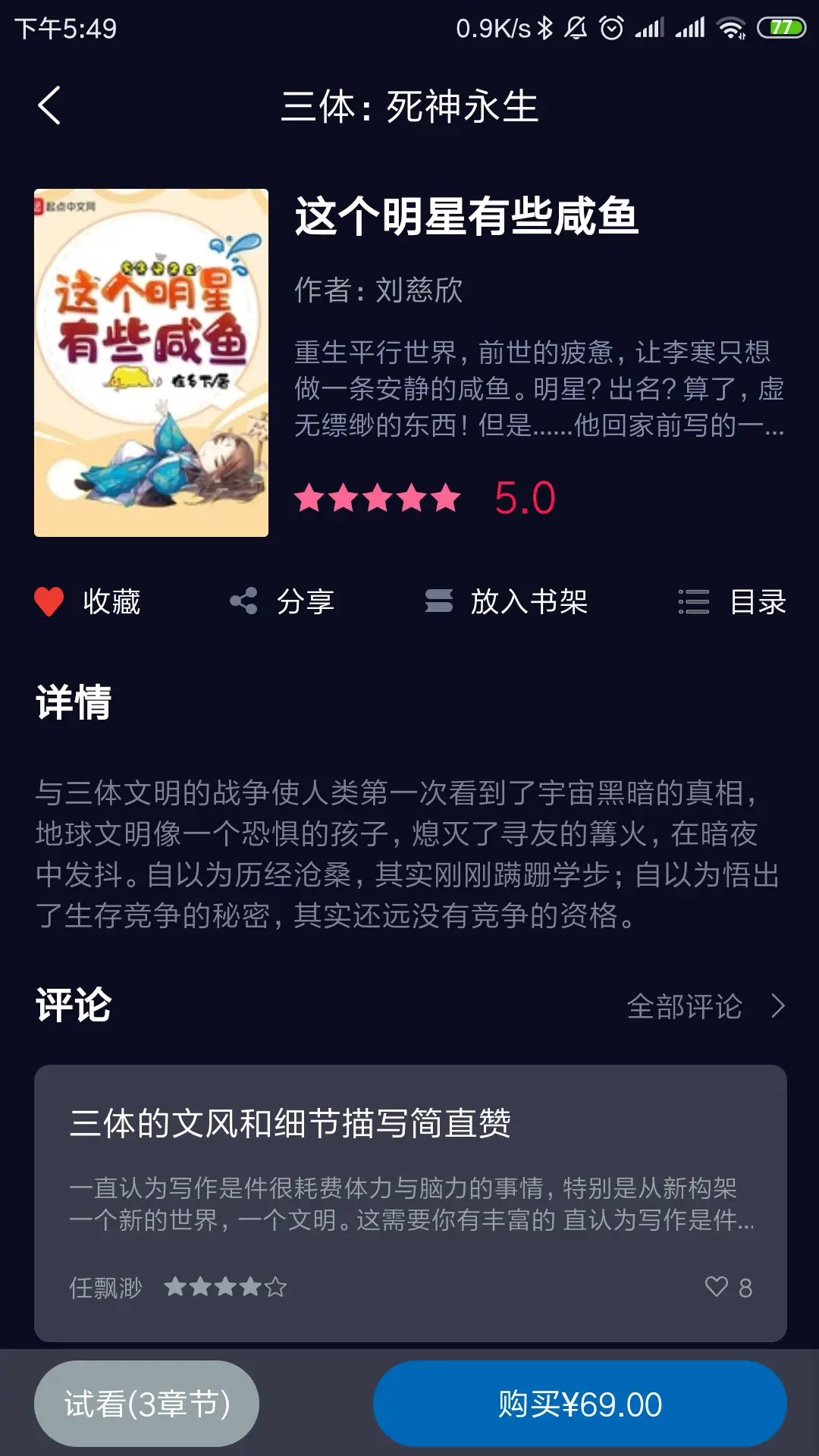
Task: Go back using the top-left arrow
Action: point(49,105)
